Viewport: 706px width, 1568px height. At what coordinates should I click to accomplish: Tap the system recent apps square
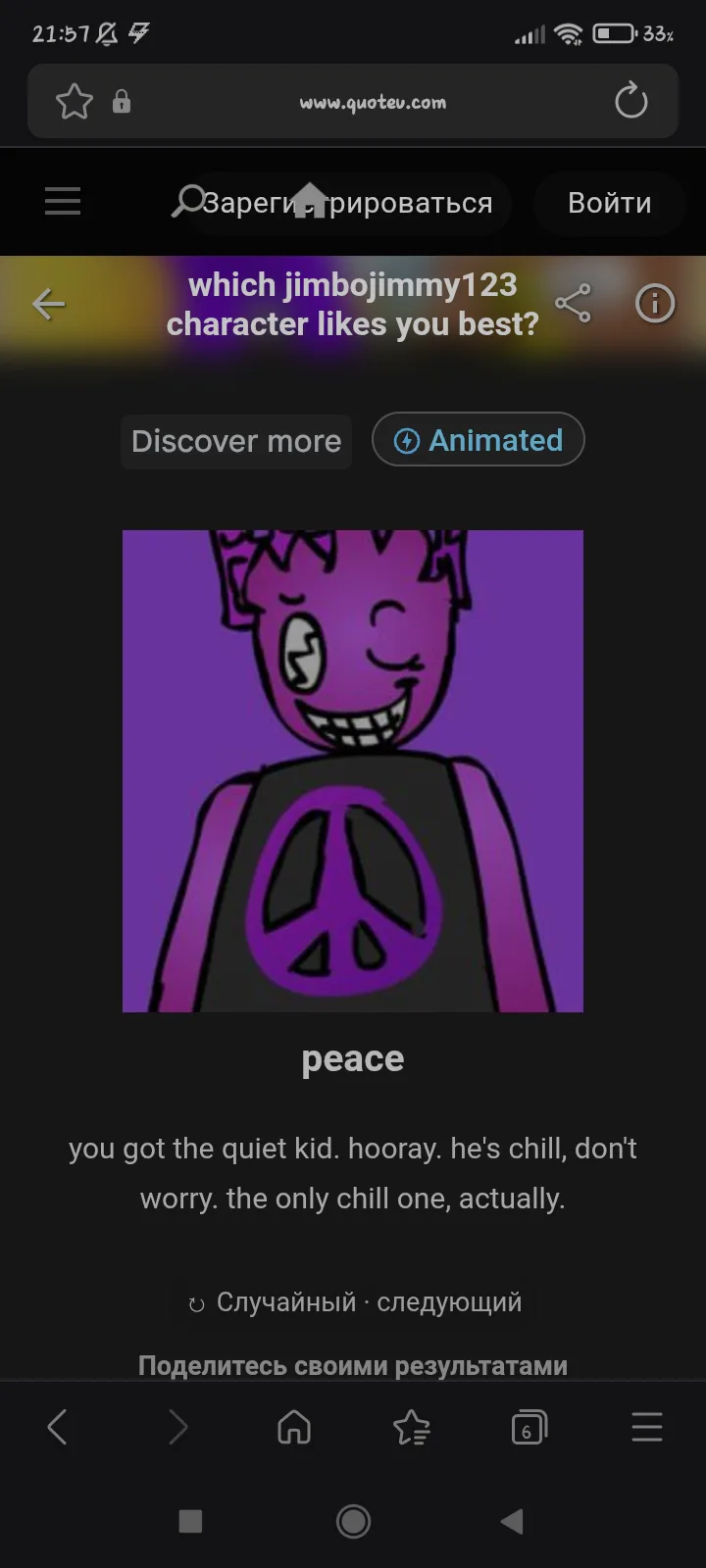[190, 1521]
